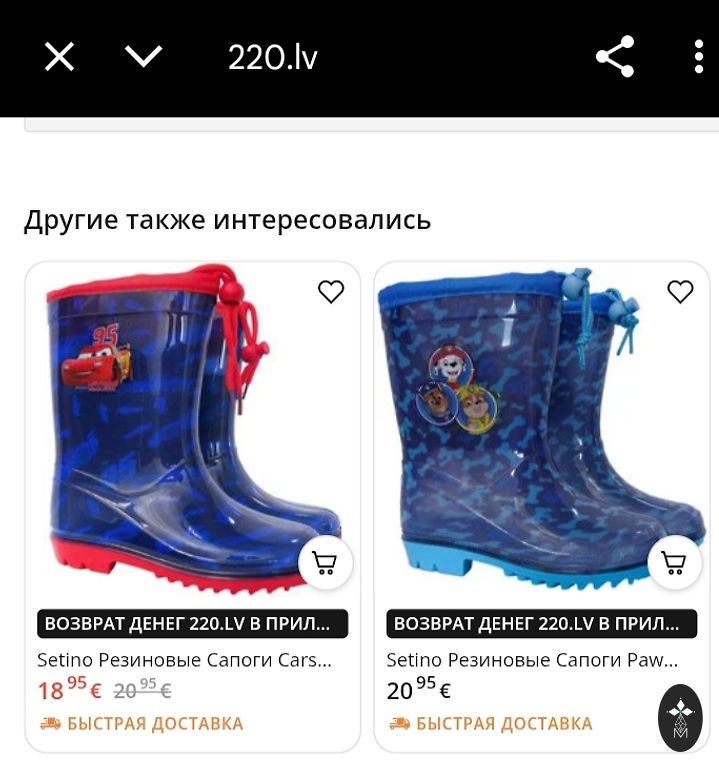This screenshot has height=768, width=719.
Task: Expand the page options chevron
Action: tap(143, 56)
